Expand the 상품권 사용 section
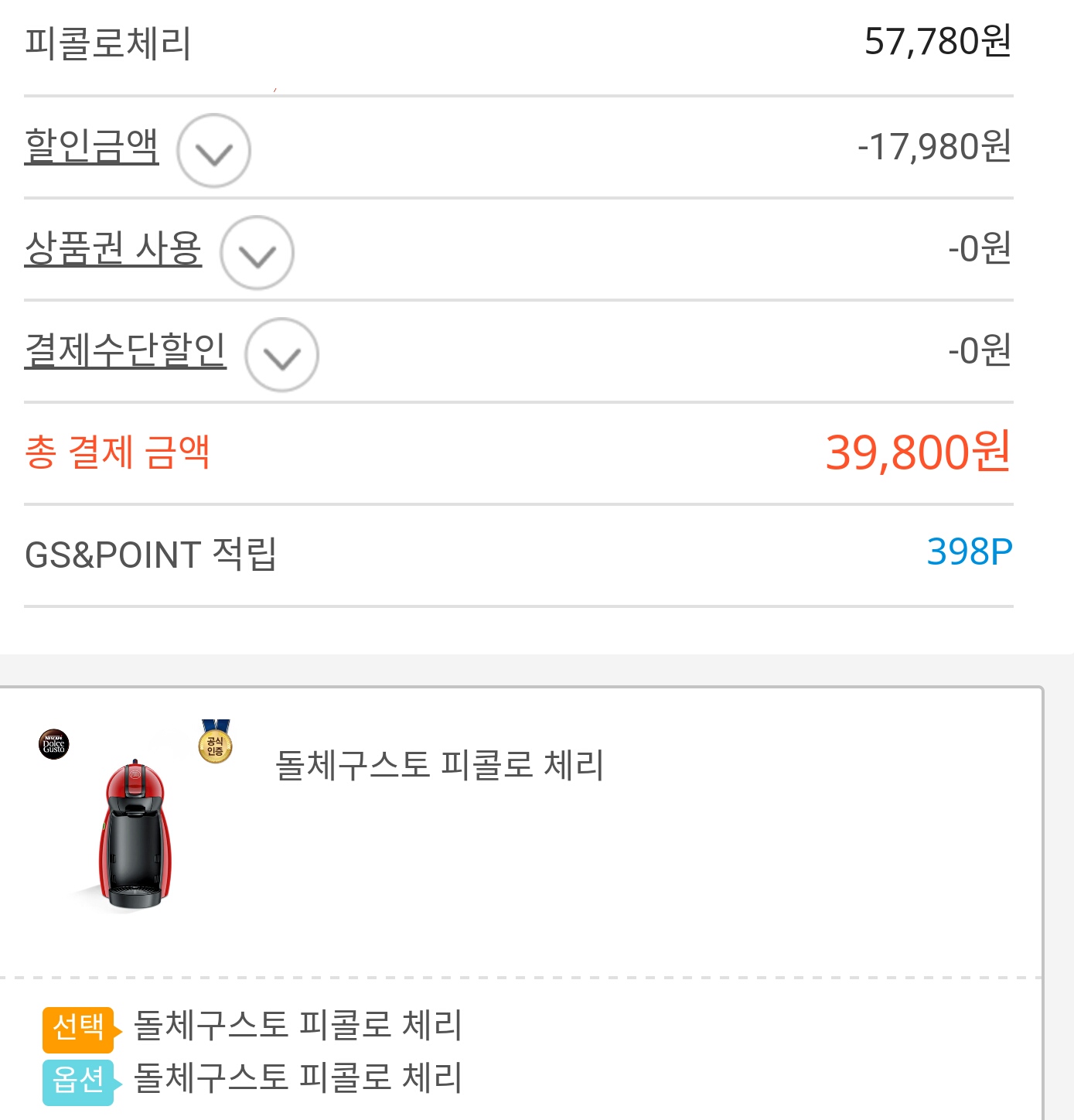The height and width of the screenshot is (1120, 1074). [257, 253]
